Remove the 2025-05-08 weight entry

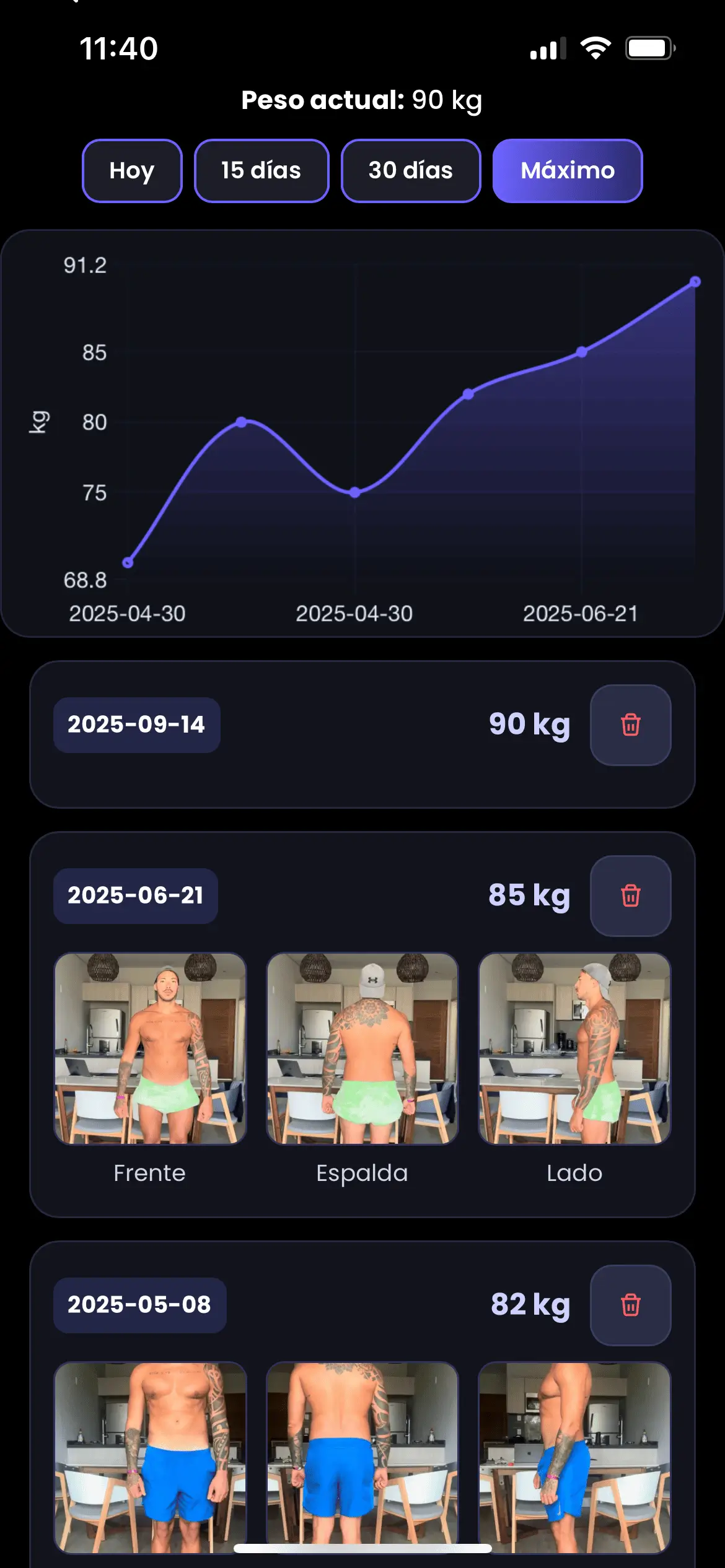(630, 1305)
